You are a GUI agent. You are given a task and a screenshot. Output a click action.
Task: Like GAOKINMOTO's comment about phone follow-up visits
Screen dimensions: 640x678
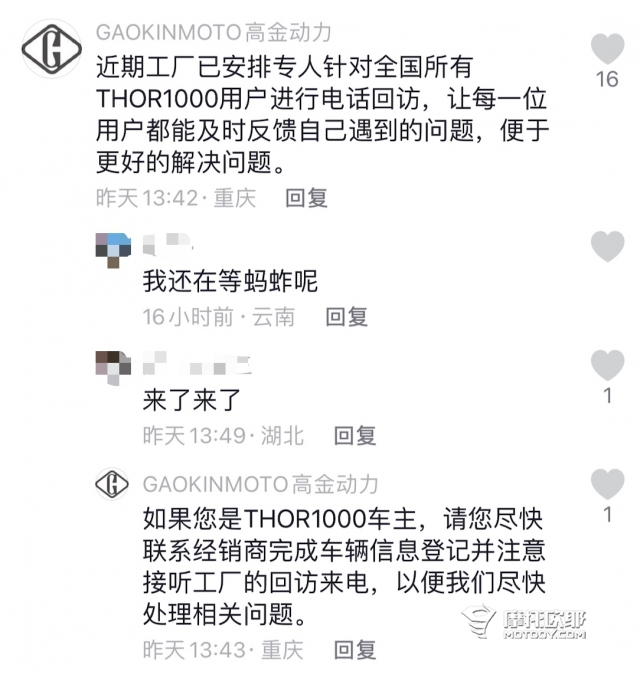[x=607, y=48]
